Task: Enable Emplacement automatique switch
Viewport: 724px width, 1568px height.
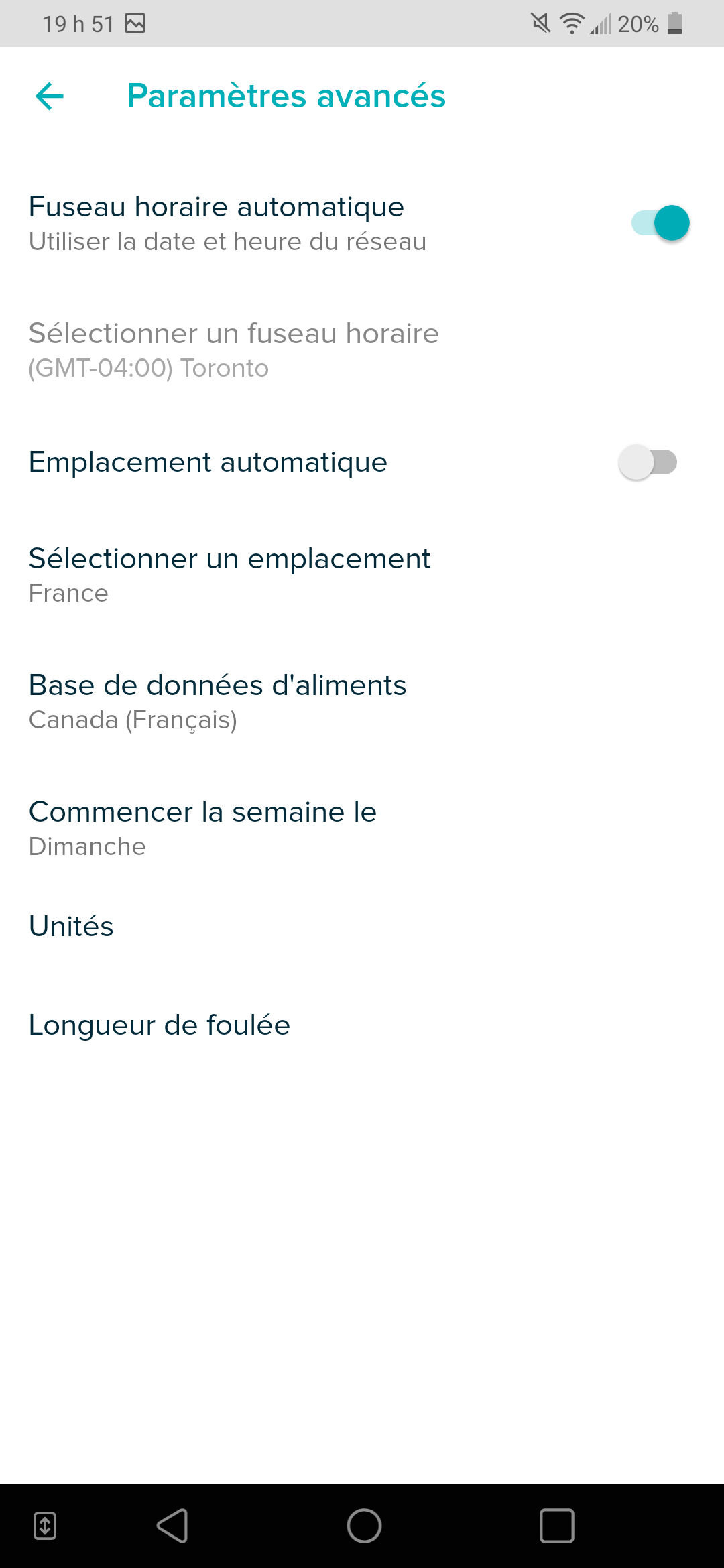Action: 648,462
